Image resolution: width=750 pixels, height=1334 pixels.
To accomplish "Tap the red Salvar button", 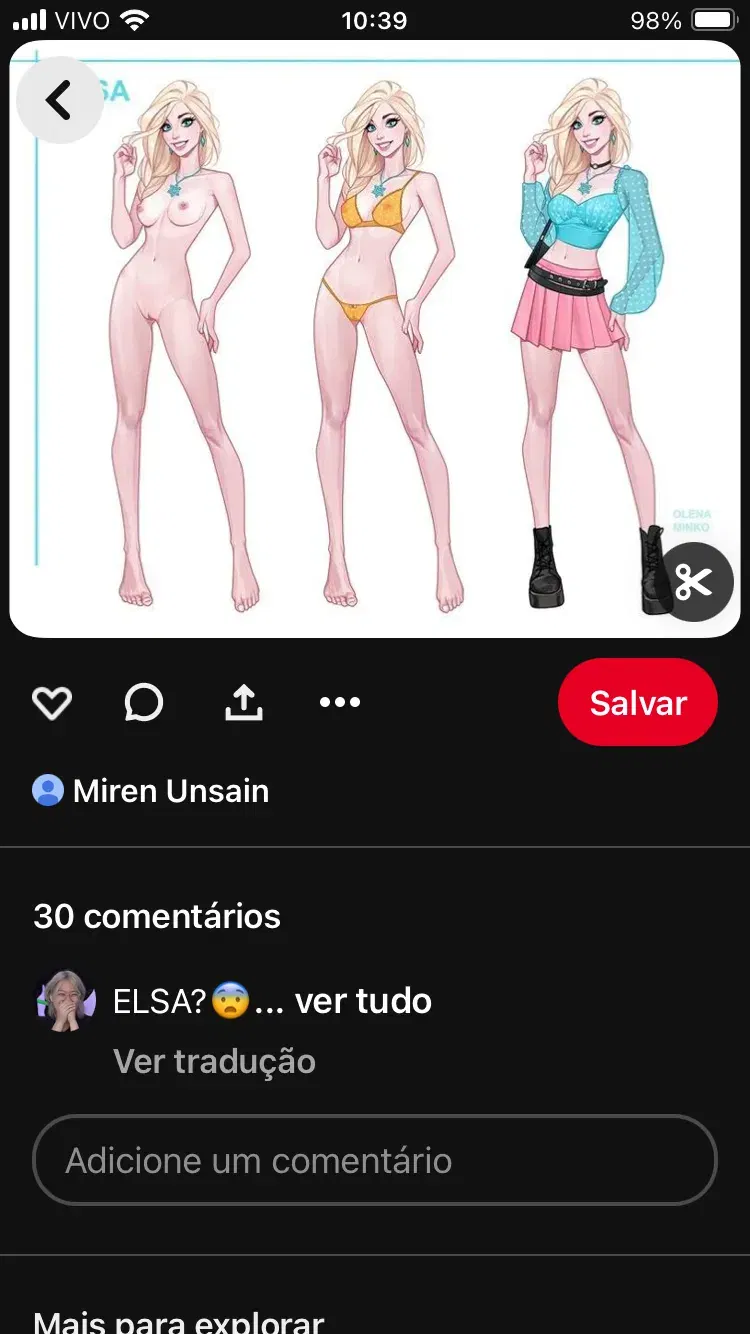I will [x=638, y=702].
